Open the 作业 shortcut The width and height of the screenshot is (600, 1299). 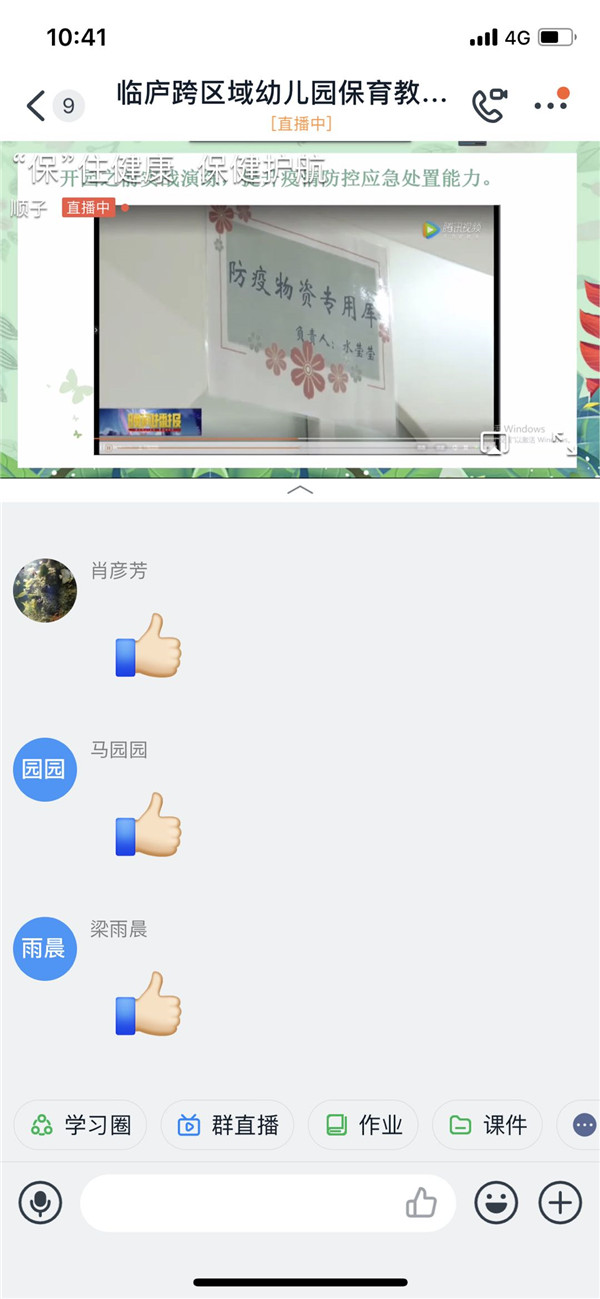[365, 1125]
